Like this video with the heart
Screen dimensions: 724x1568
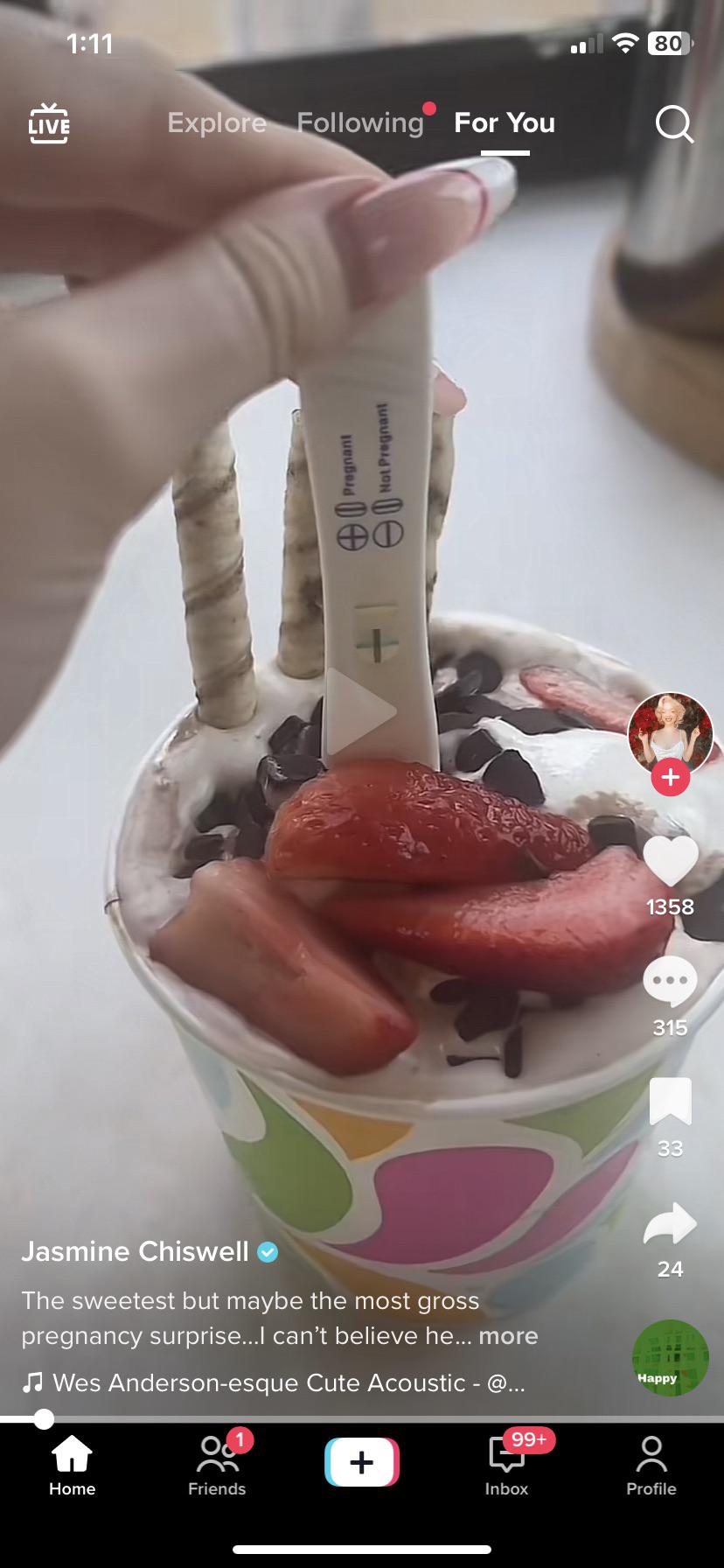click(671, 862)
